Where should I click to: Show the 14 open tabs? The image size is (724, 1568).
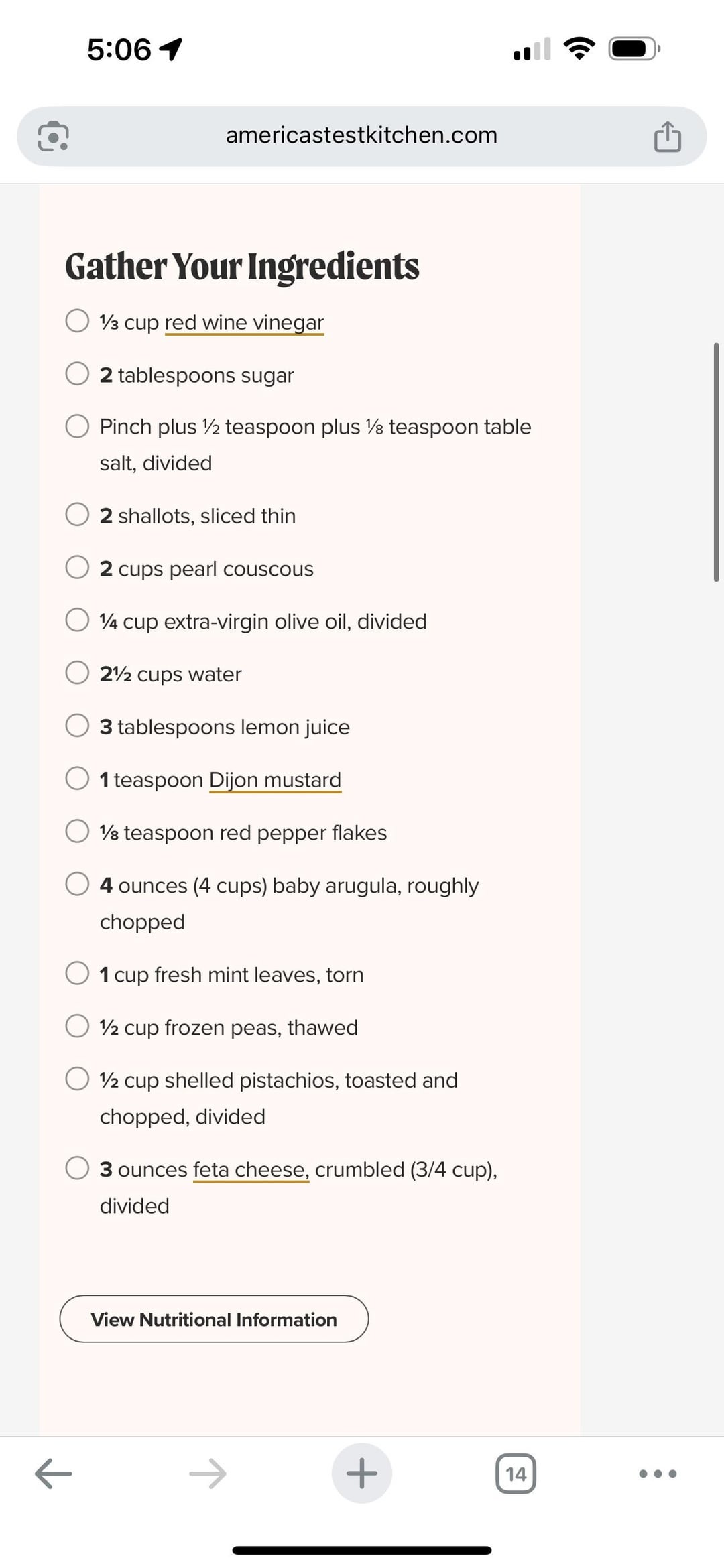(x=516, y=1474)
